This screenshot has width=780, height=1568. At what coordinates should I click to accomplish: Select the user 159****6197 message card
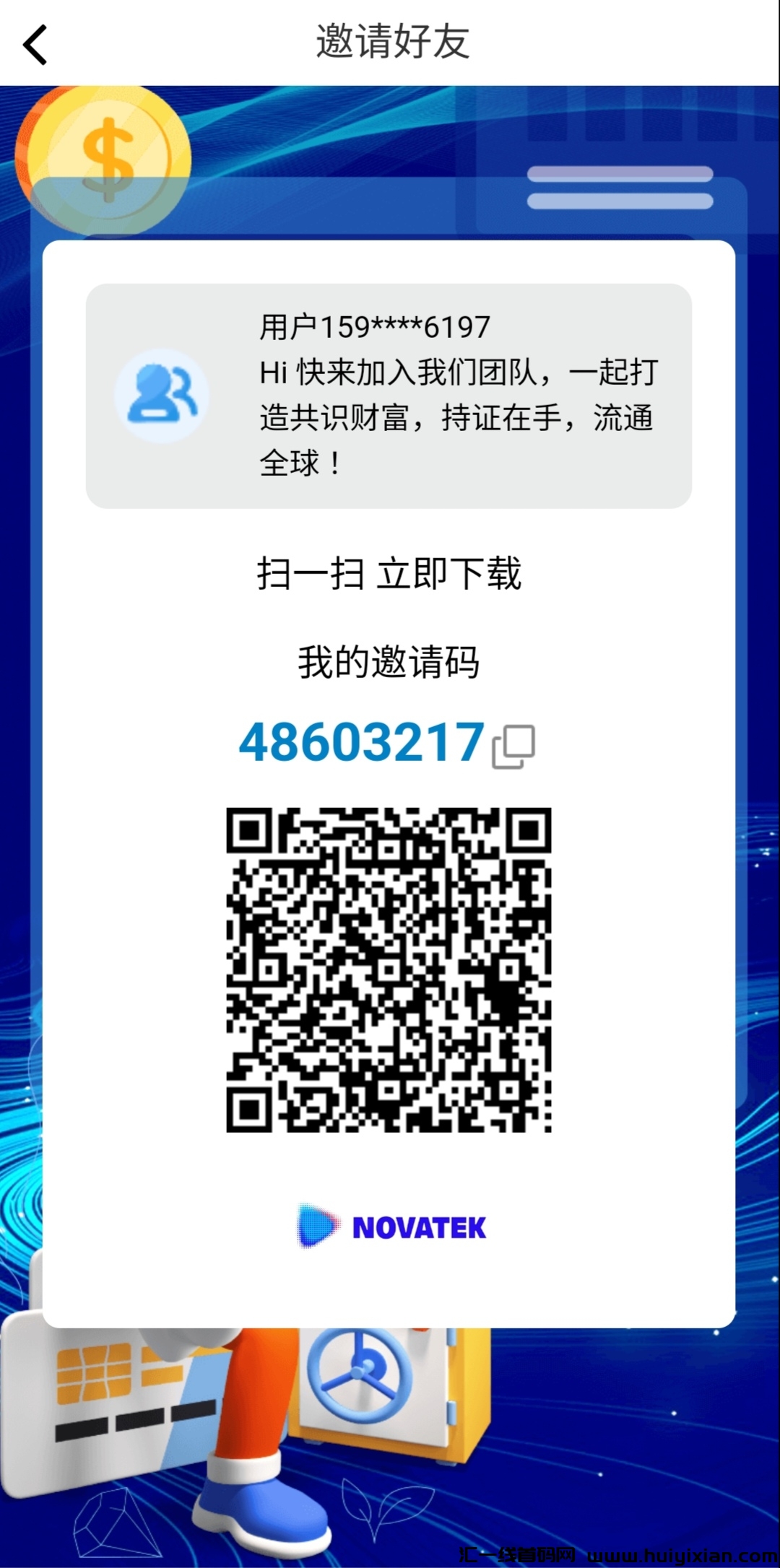[x=390, y=396]
